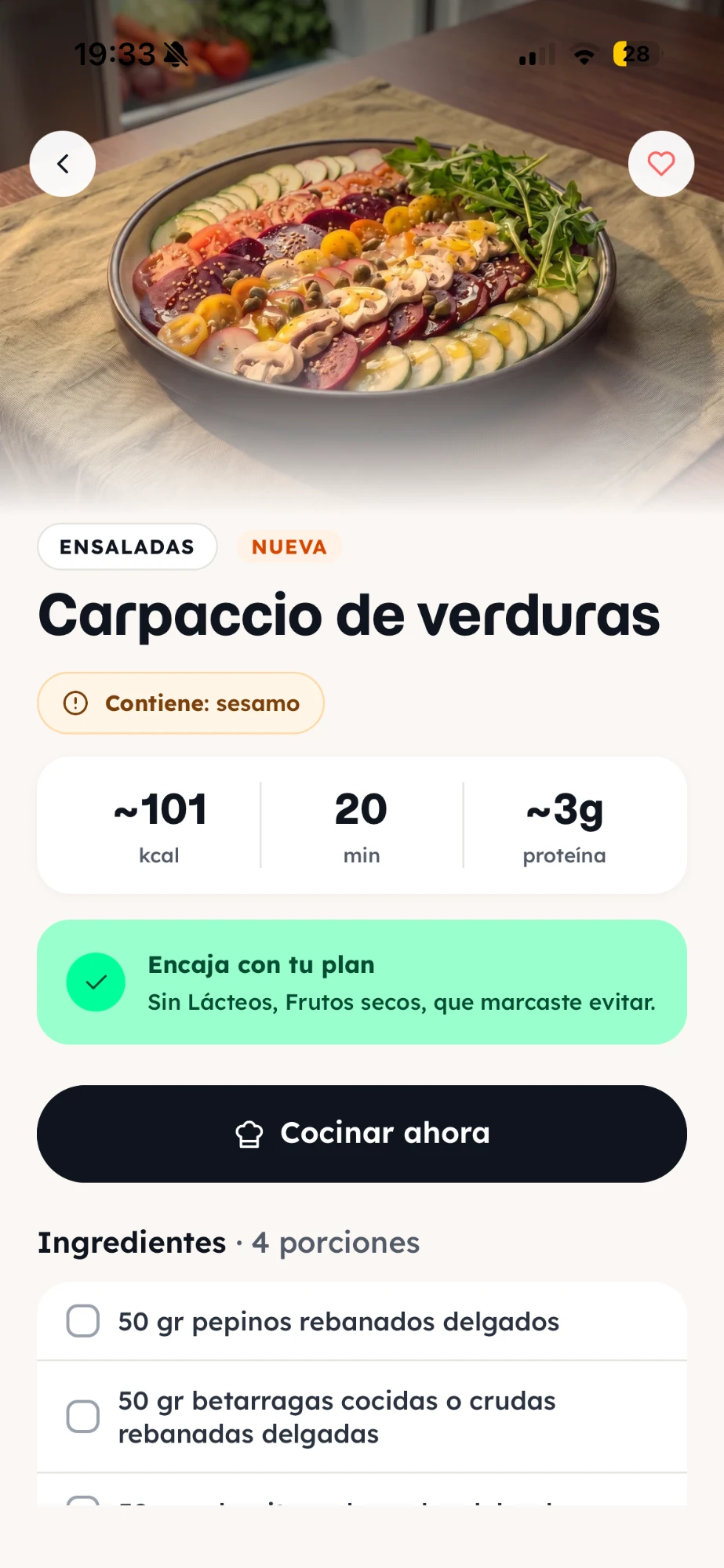Favorite this recipe with the heart icon

click(x=661, y=164)
